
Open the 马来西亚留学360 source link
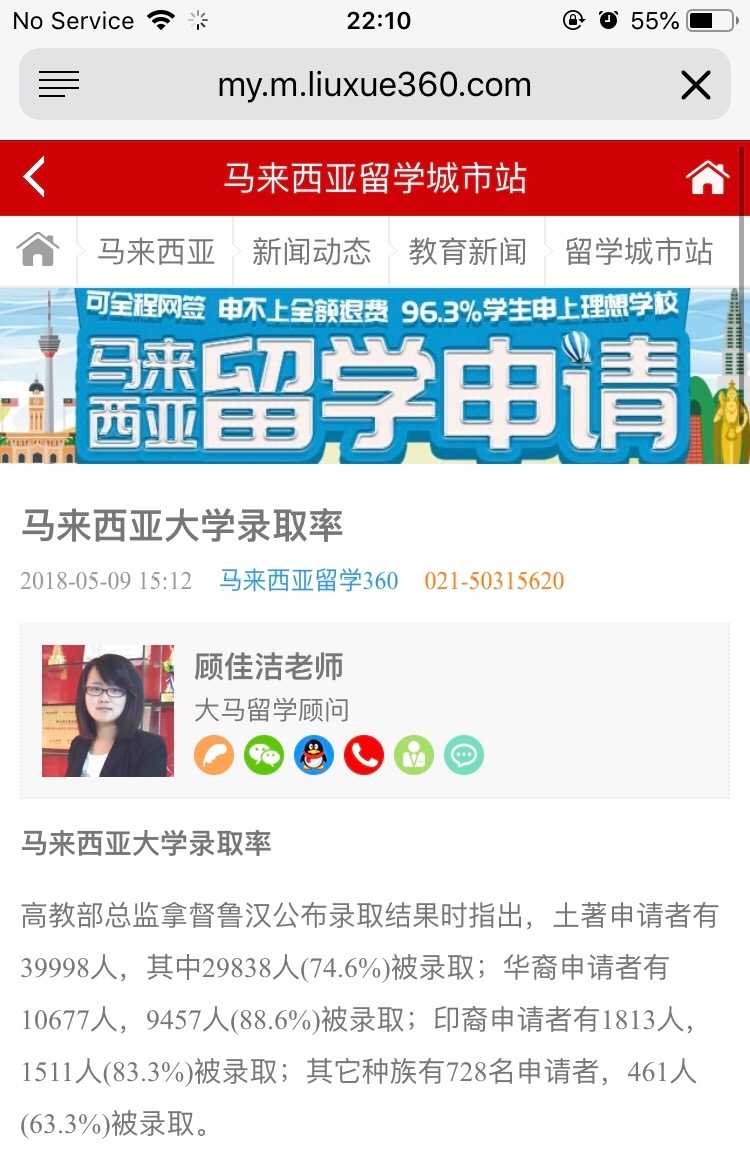pos(308,580)
